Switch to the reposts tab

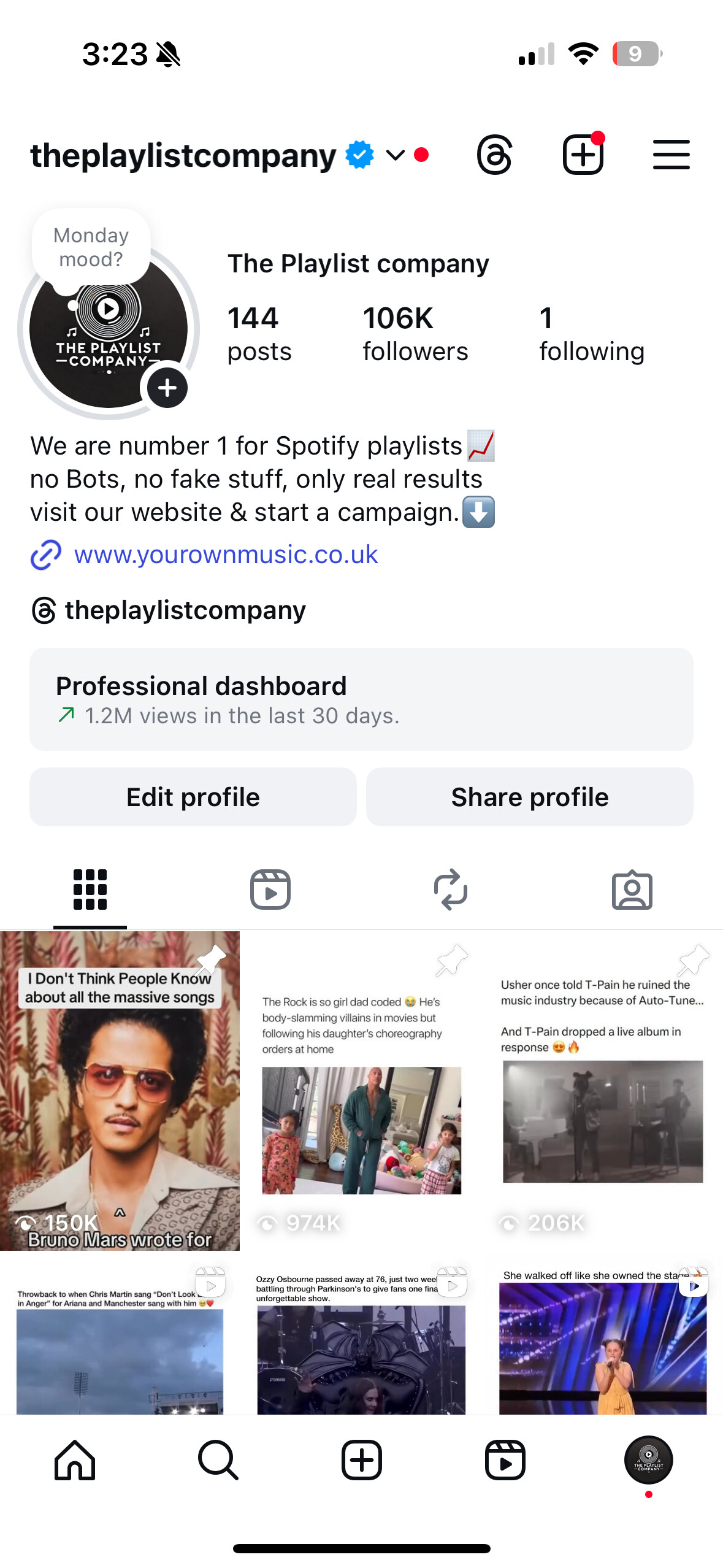click(x=451, y=890)
